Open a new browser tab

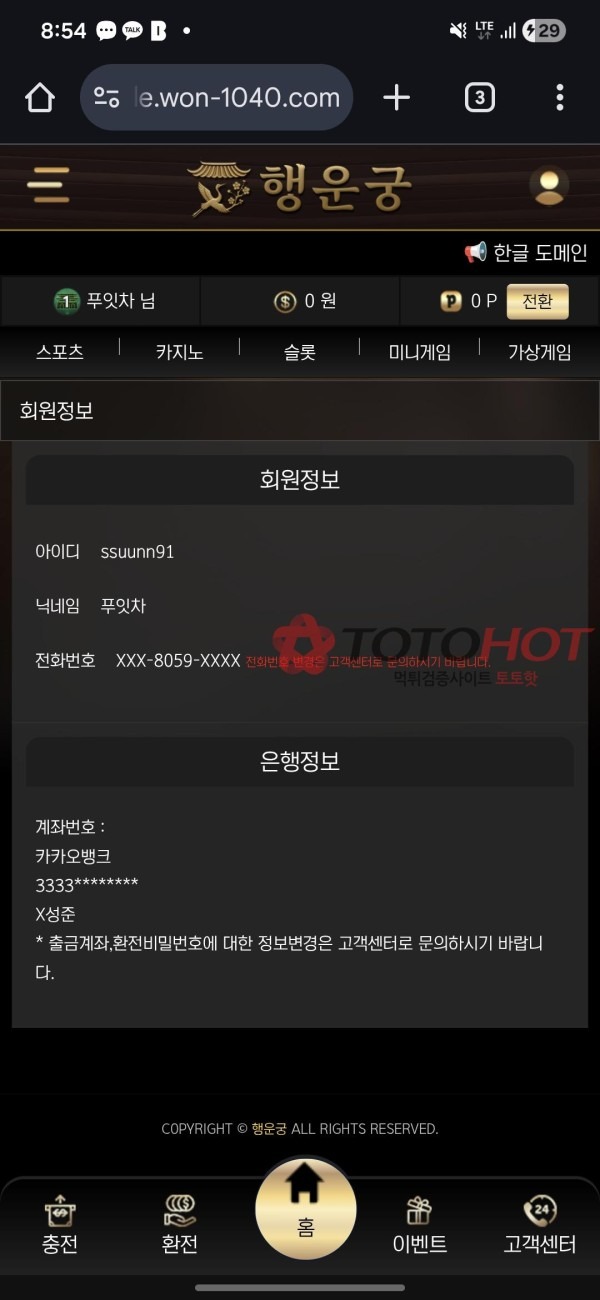397,97
